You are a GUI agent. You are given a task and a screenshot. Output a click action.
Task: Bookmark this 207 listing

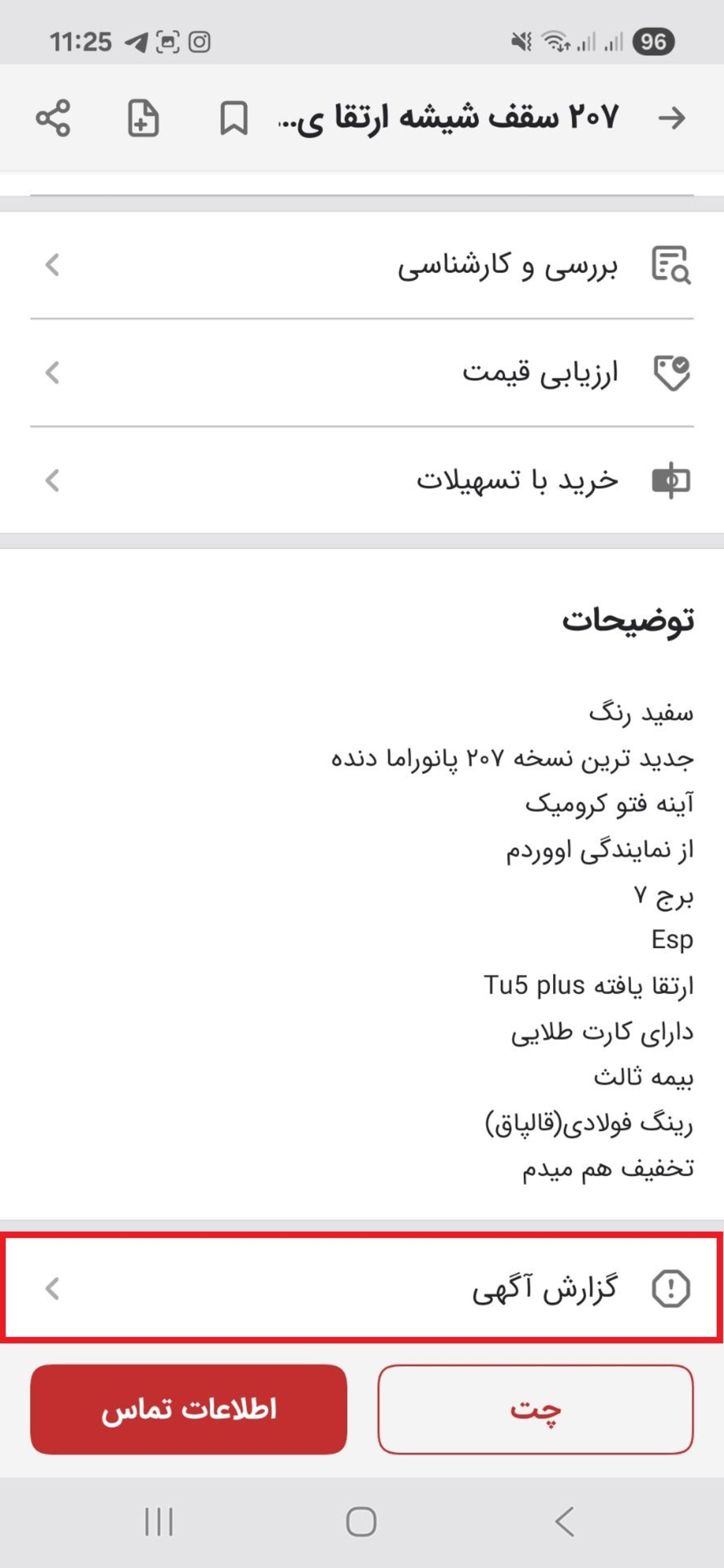tap(233, 118)
